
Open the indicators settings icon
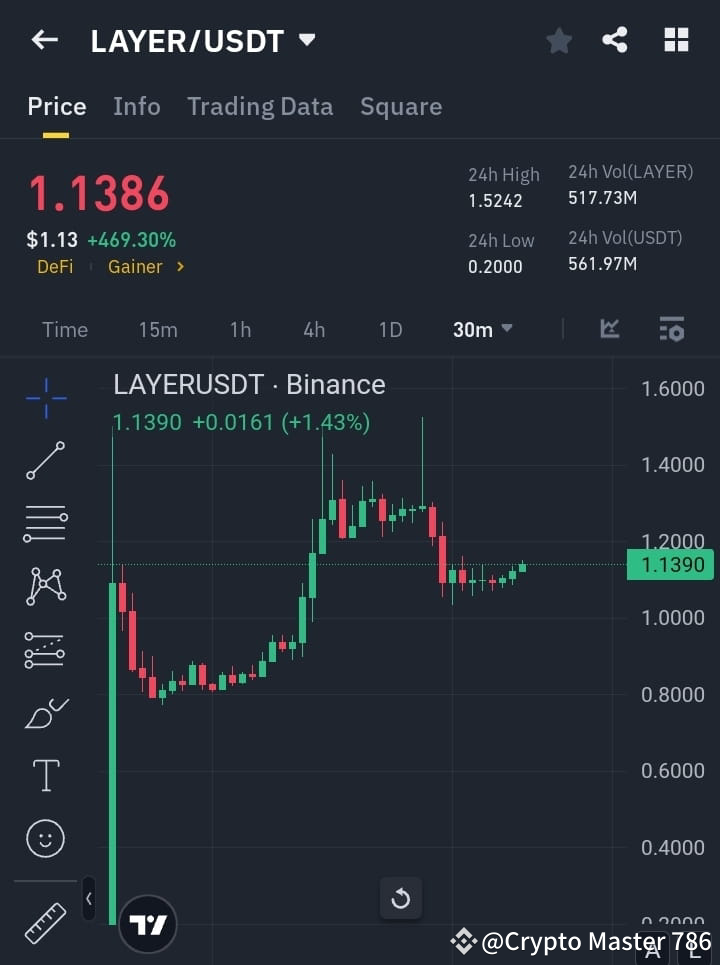(671, 329)
